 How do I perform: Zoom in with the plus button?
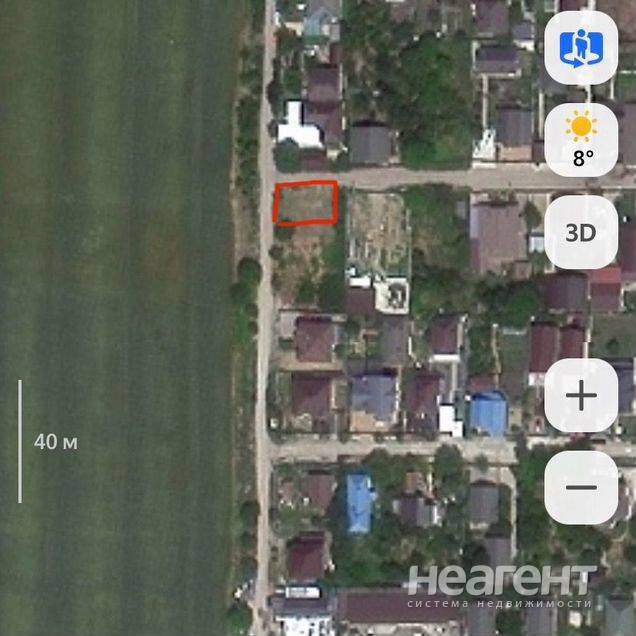580,395
